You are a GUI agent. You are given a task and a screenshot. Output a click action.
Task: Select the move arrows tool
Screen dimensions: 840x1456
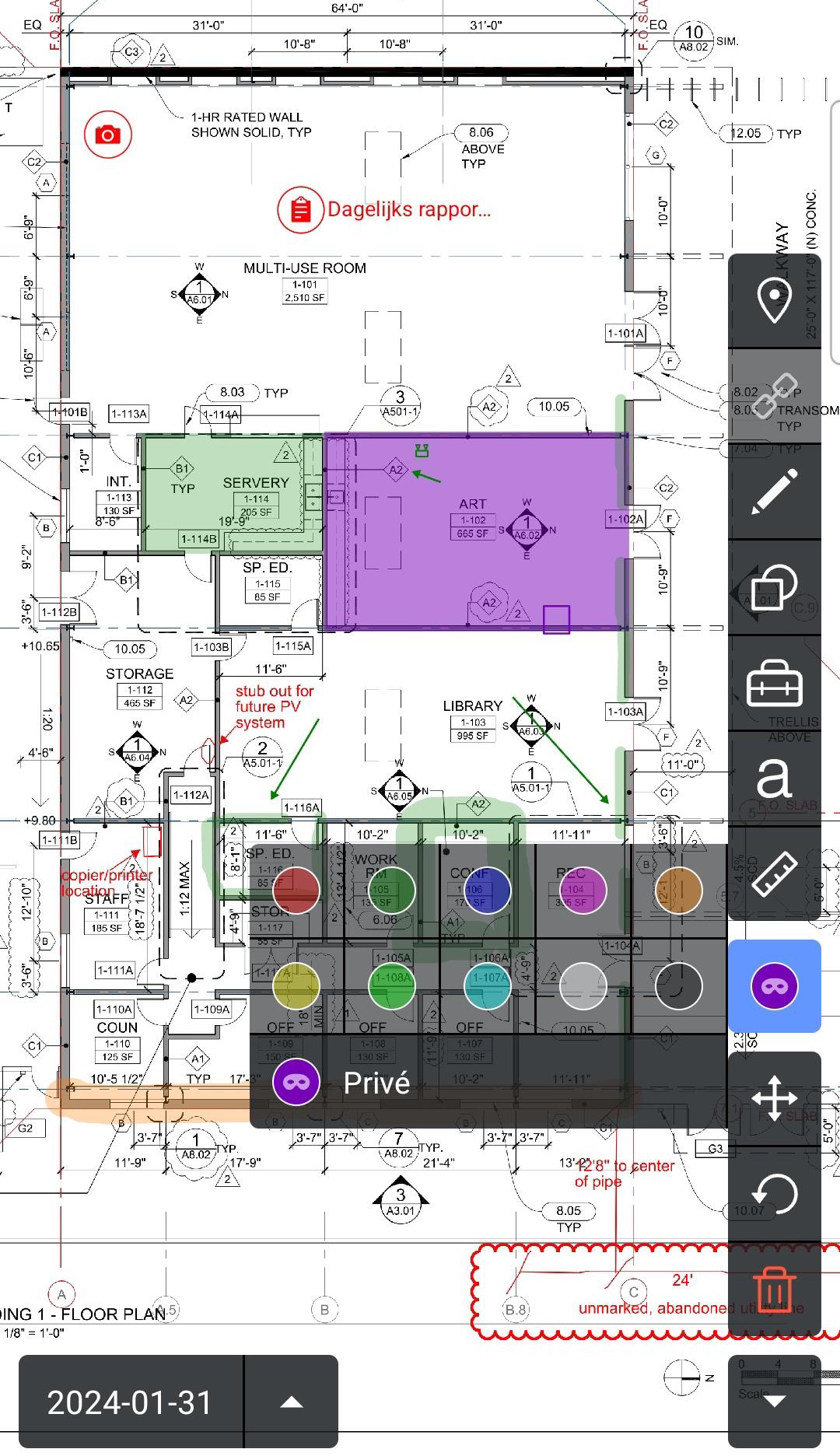pyautogui.click(x=775, y=1098)
